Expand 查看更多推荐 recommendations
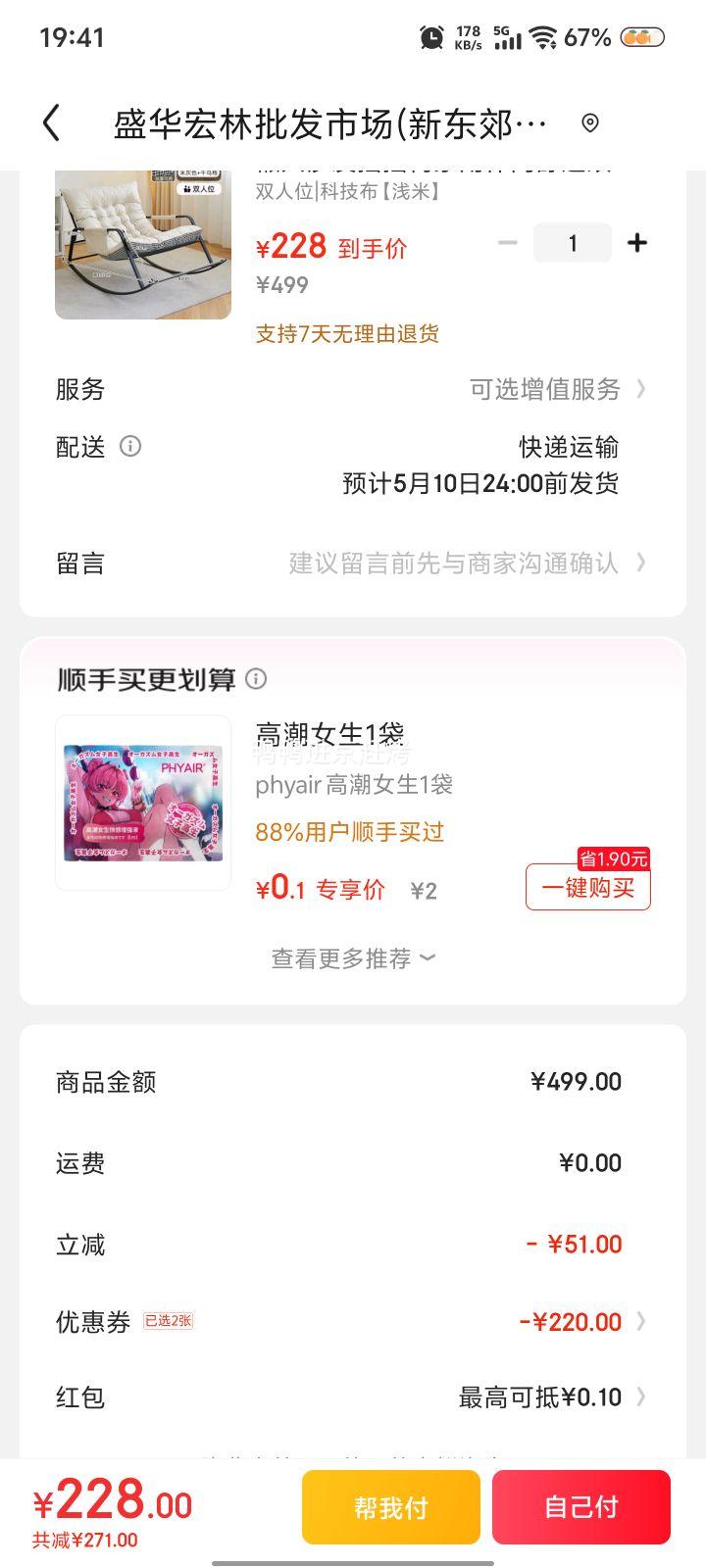The height and width of the screenshot is (1568, 706). (353, 958)
